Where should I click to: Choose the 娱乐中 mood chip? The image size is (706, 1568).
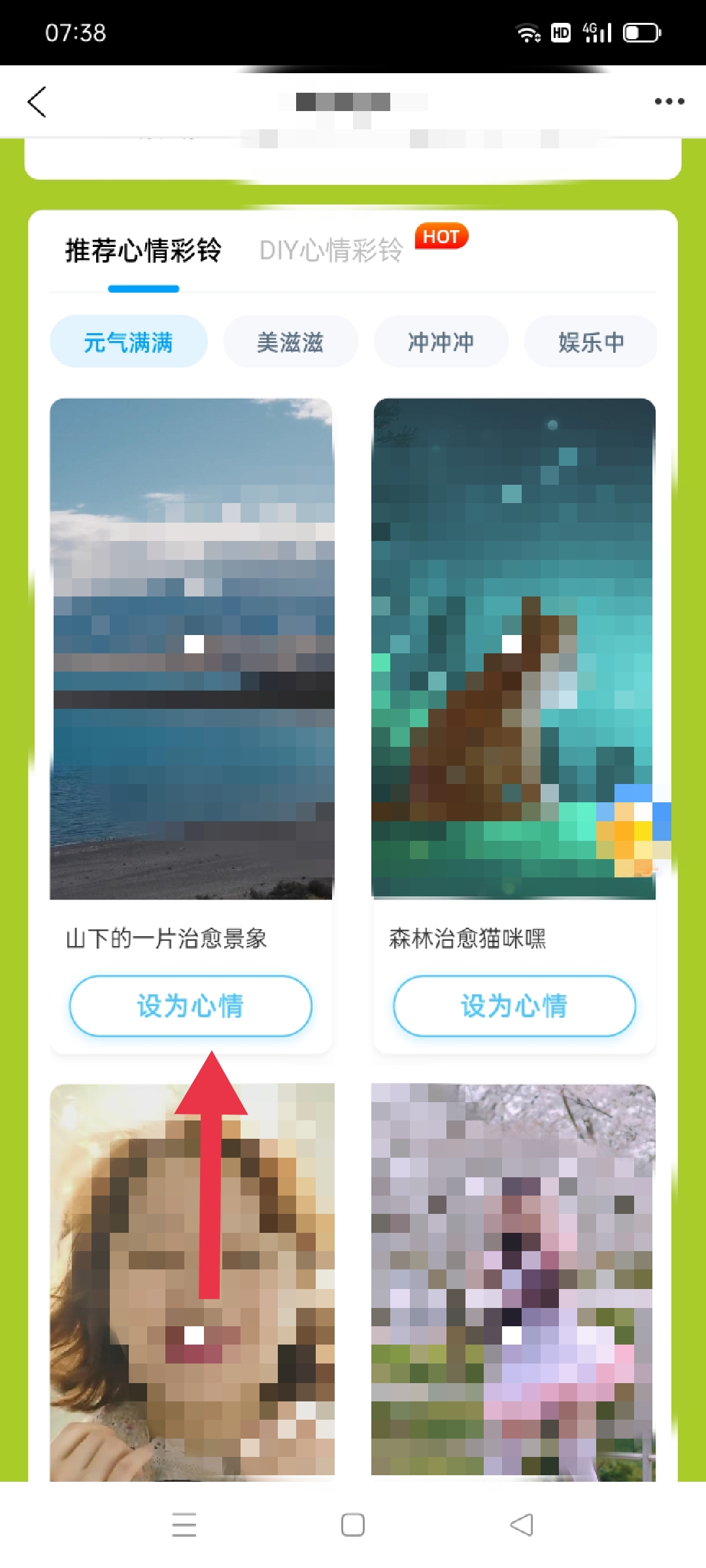click(590, 342)
